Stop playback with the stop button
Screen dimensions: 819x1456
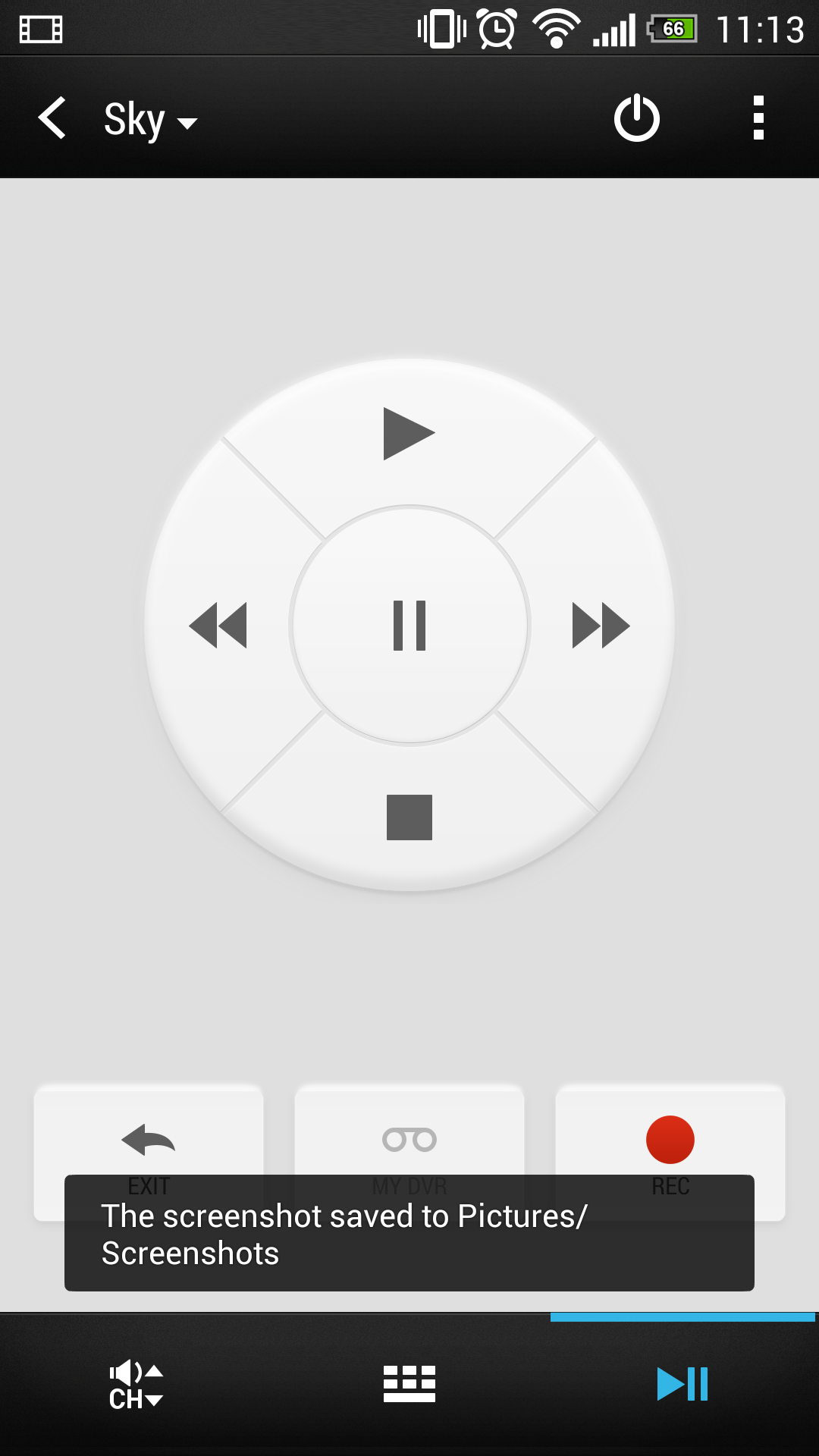pyautogui.click(x=409, y=817)
